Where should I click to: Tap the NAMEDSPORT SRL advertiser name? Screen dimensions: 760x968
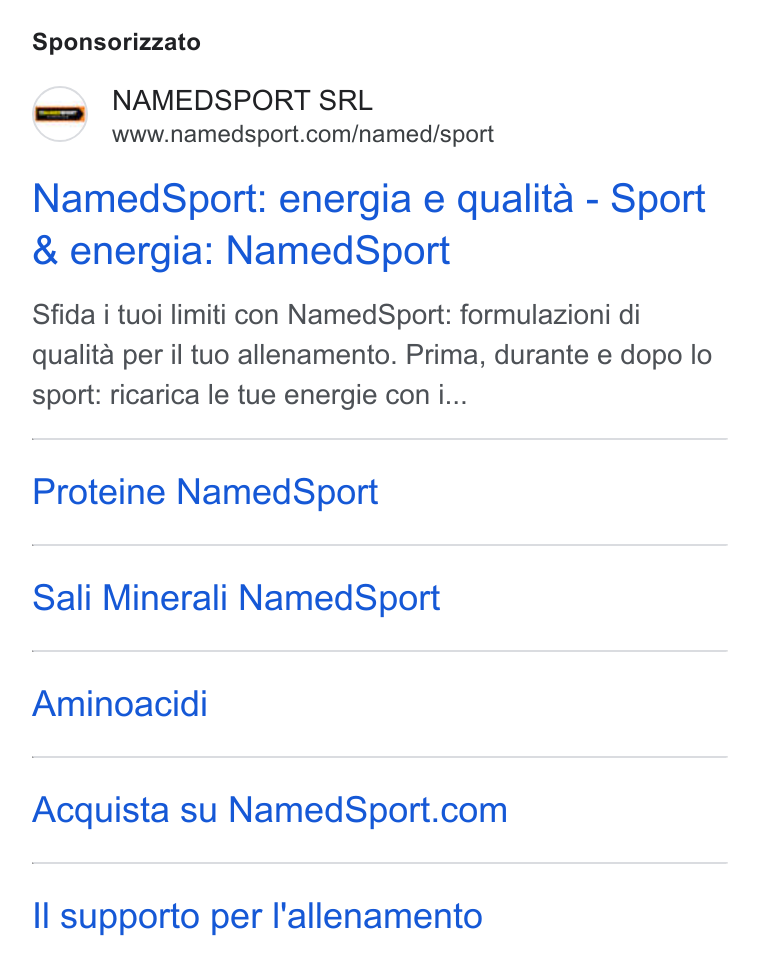[242, 100]
